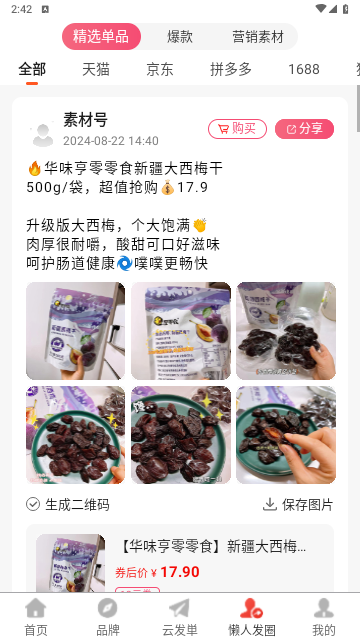Open the 素材号 avatar

(43, 130)
